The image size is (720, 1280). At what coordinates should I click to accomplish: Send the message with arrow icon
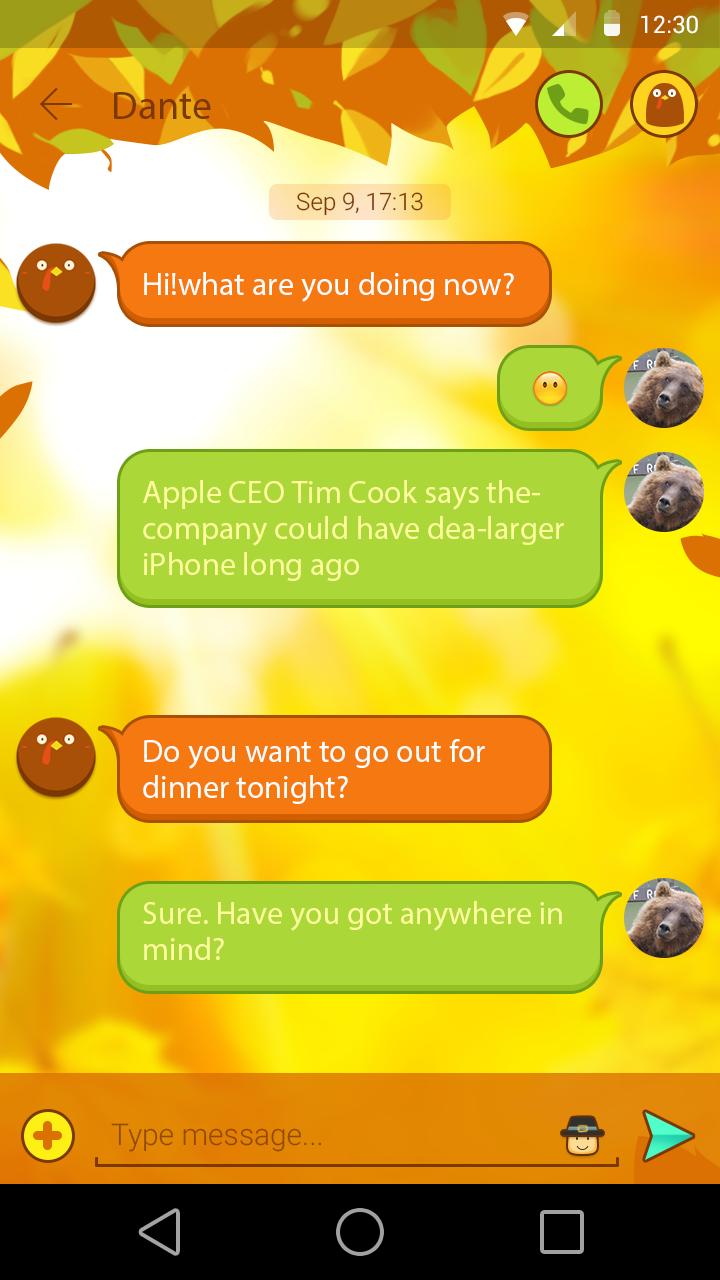pyautogui.click(x=667, y=1136)
